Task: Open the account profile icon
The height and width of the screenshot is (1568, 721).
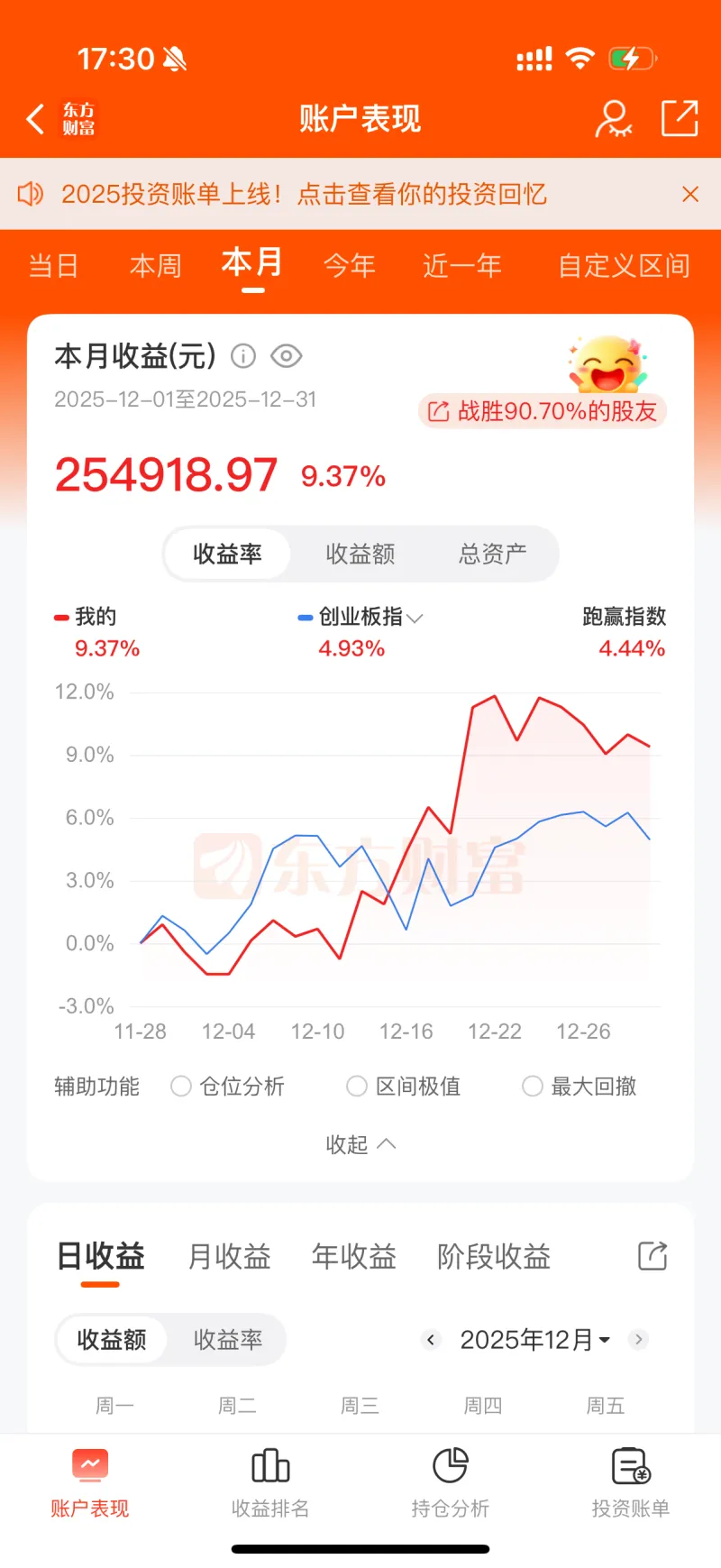Action: [614, 119]
